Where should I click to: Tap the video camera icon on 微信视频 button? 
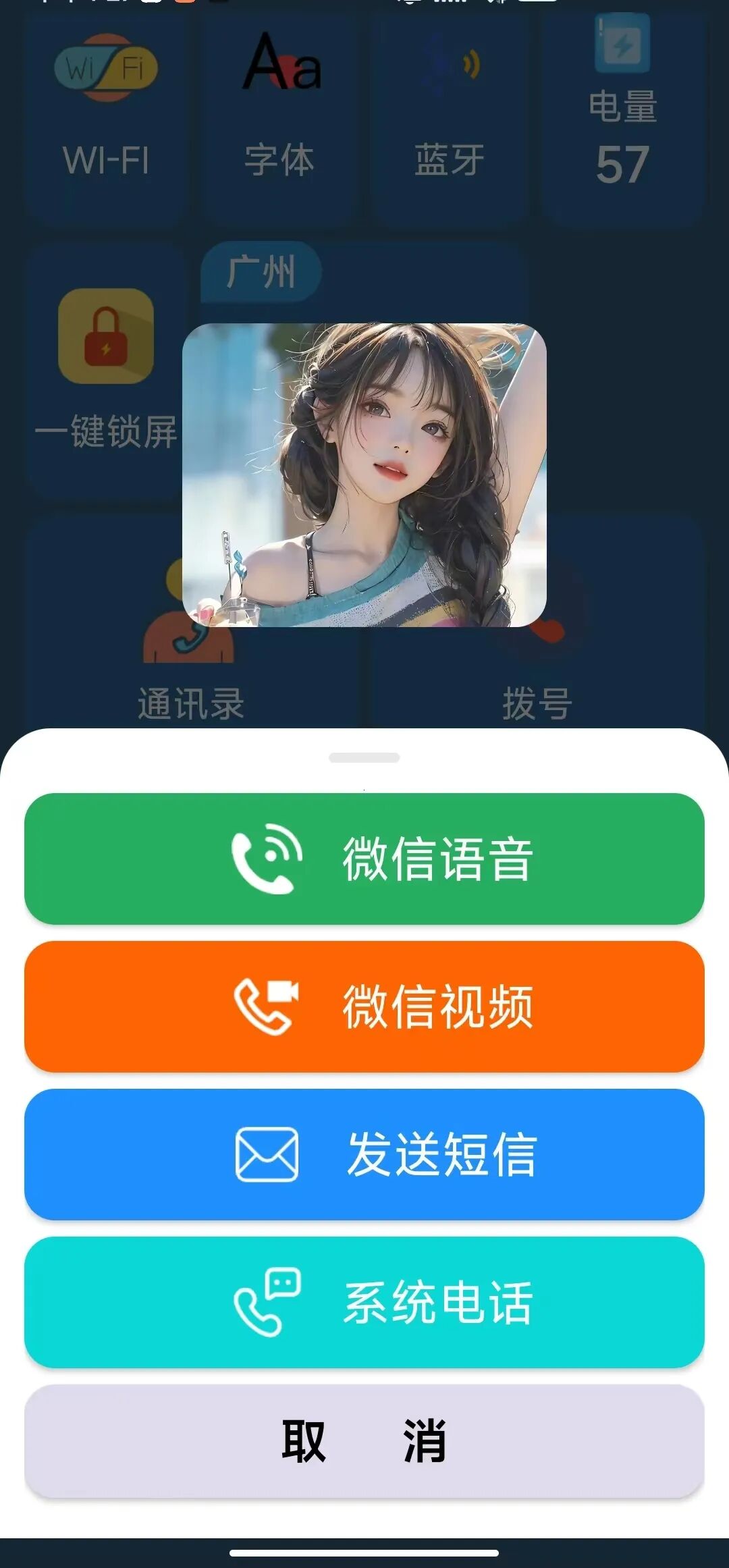click(x=265, y=1006)
